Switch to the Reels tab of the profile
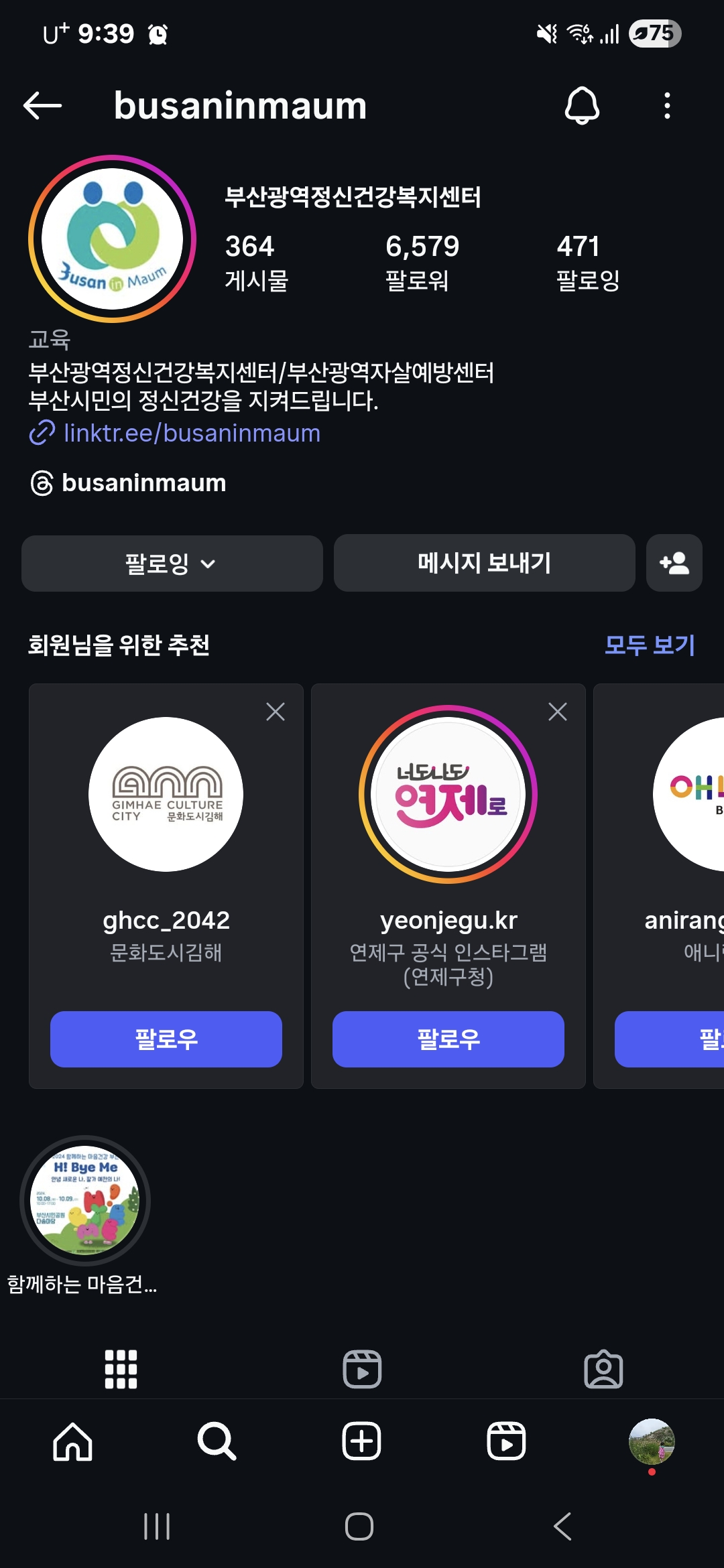Viewport: 724px width, 1568px height. (x=362, y=1369)
